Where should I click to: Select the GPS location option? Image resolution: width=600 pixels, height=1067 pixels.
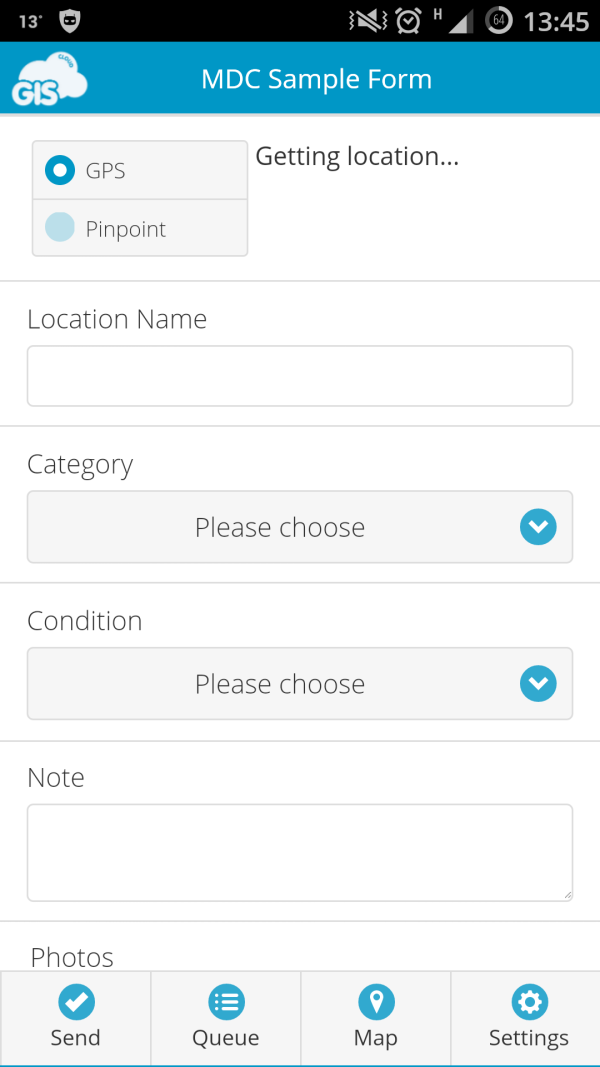click(x=139, y=170)
